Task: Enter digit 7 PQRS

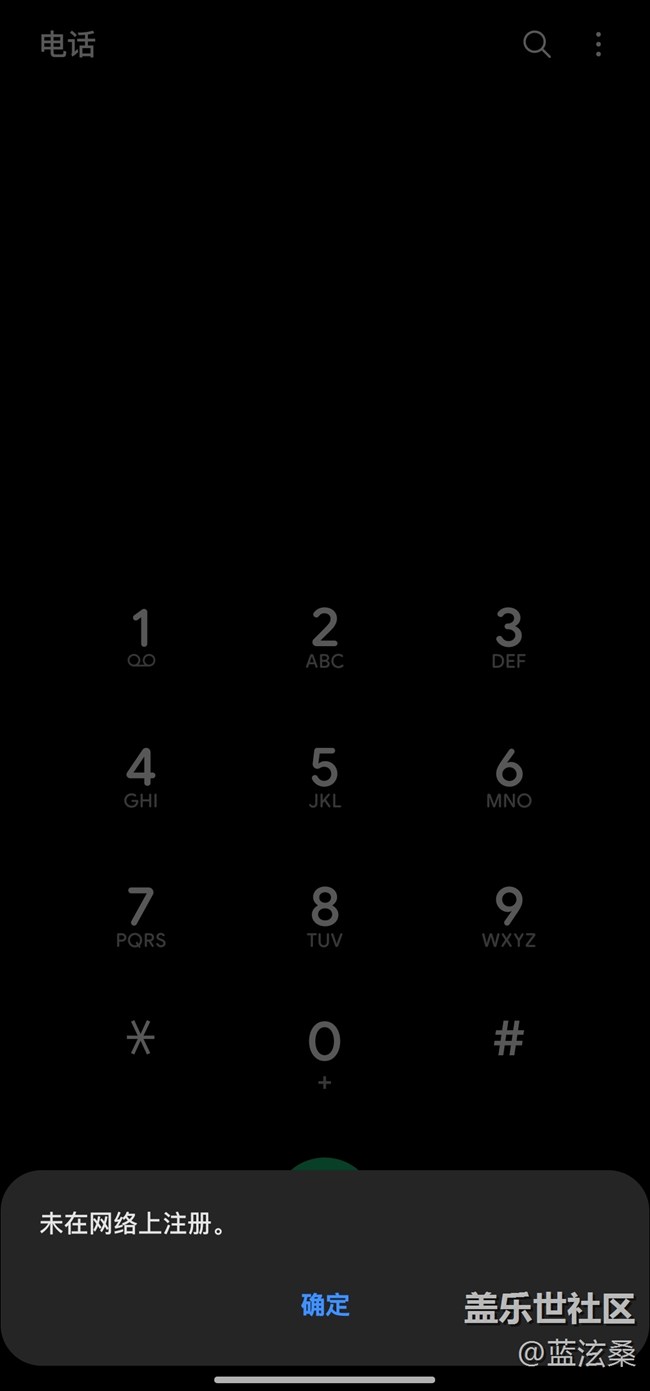Action: (x=141, y=917)
